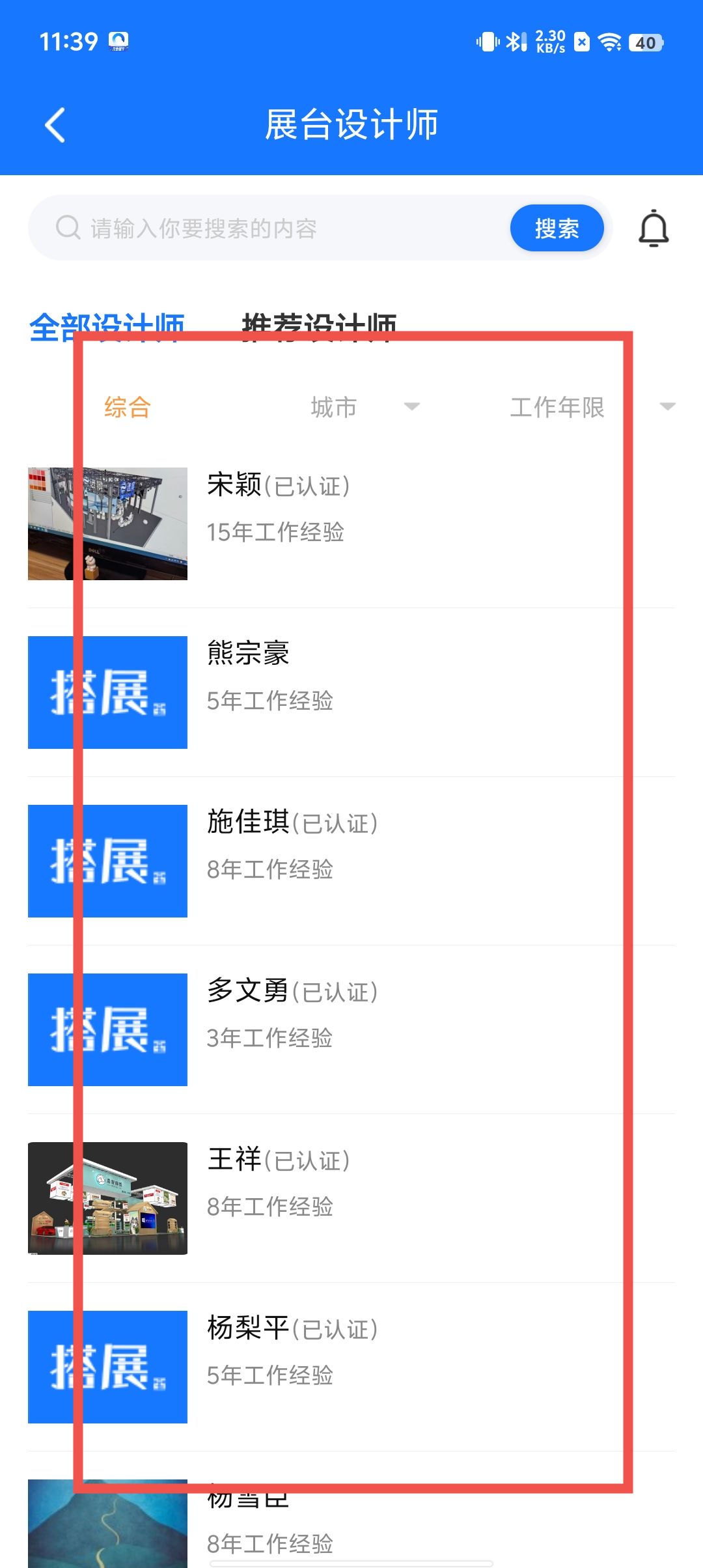Select the 综合 sort option

pos(128,408)
